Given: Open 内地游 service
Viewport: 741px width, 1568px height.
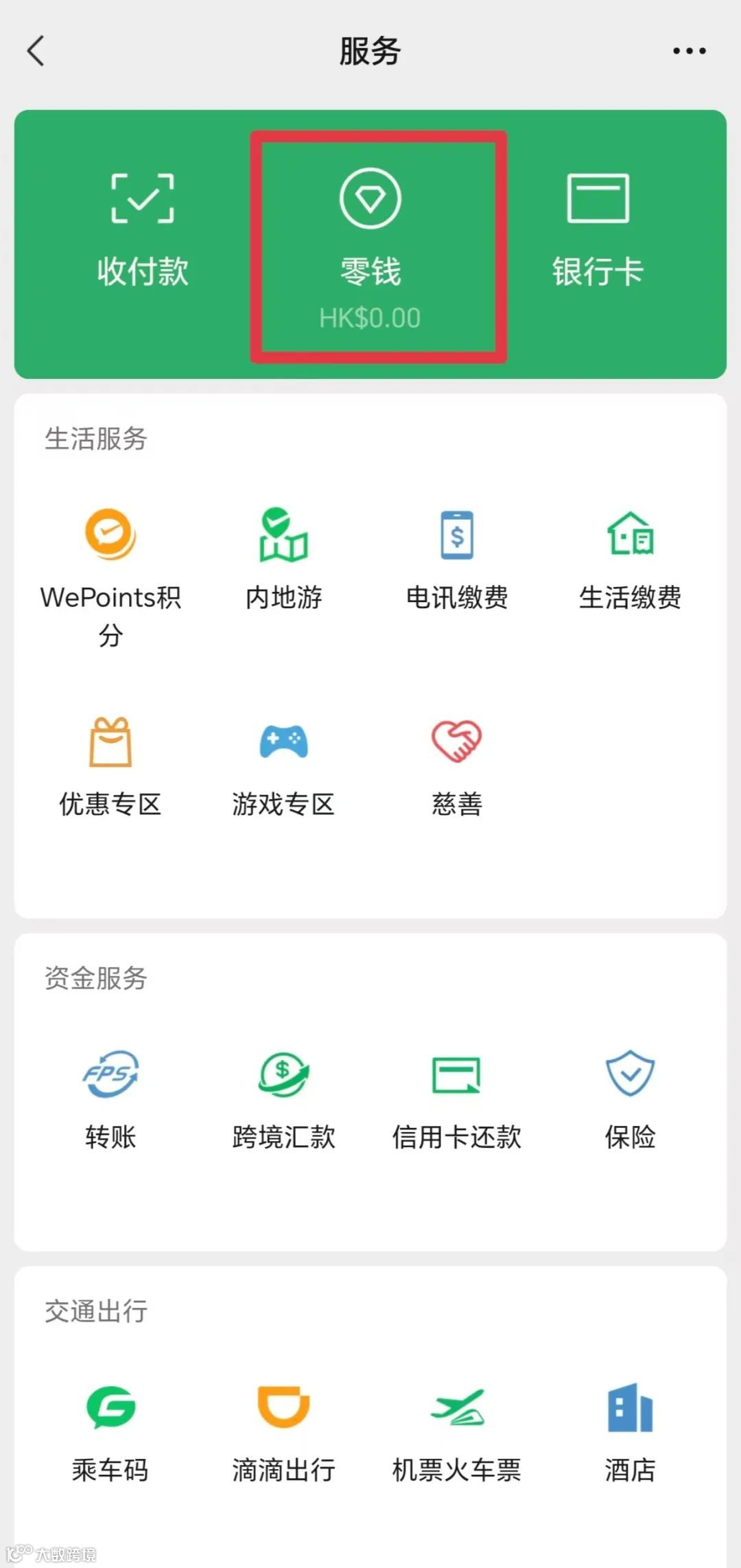Looking at the screenshot, I should 283,557.
